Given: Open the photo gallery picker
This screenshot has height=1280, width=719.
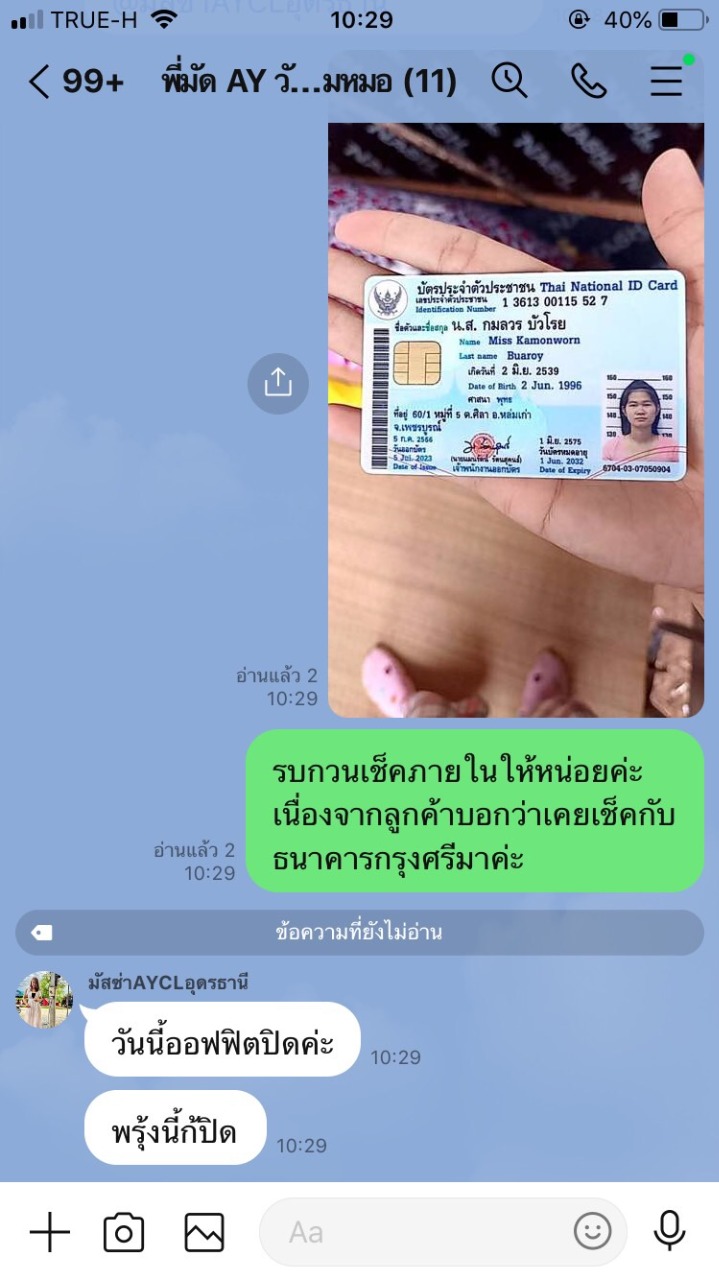Looking at the screenshot, I should click(x=204, y=1232).
